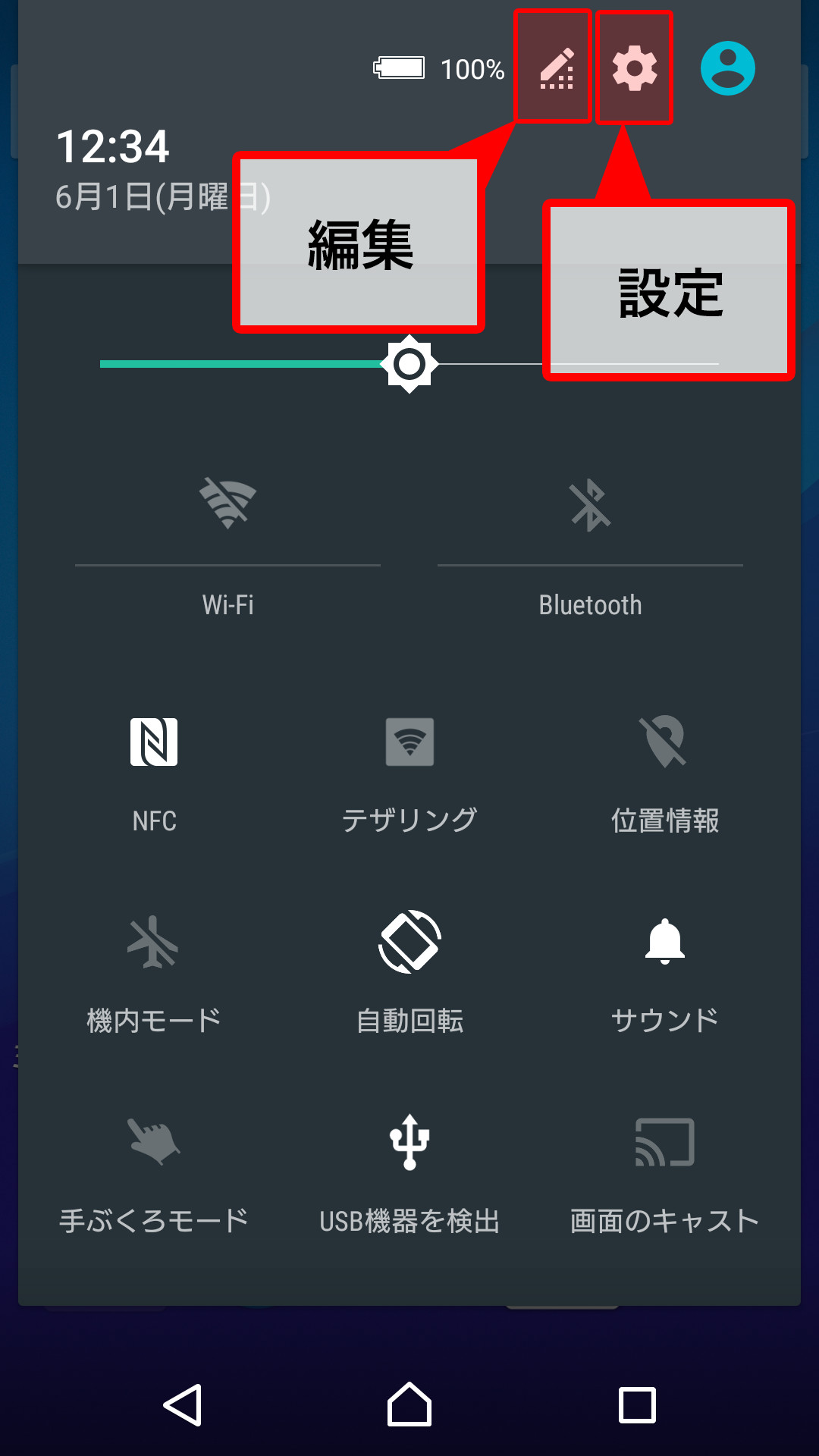This screenshot has height=1456, width=819.
Task: Toggle Wi-Fi on
Action: tap(228, 504)
